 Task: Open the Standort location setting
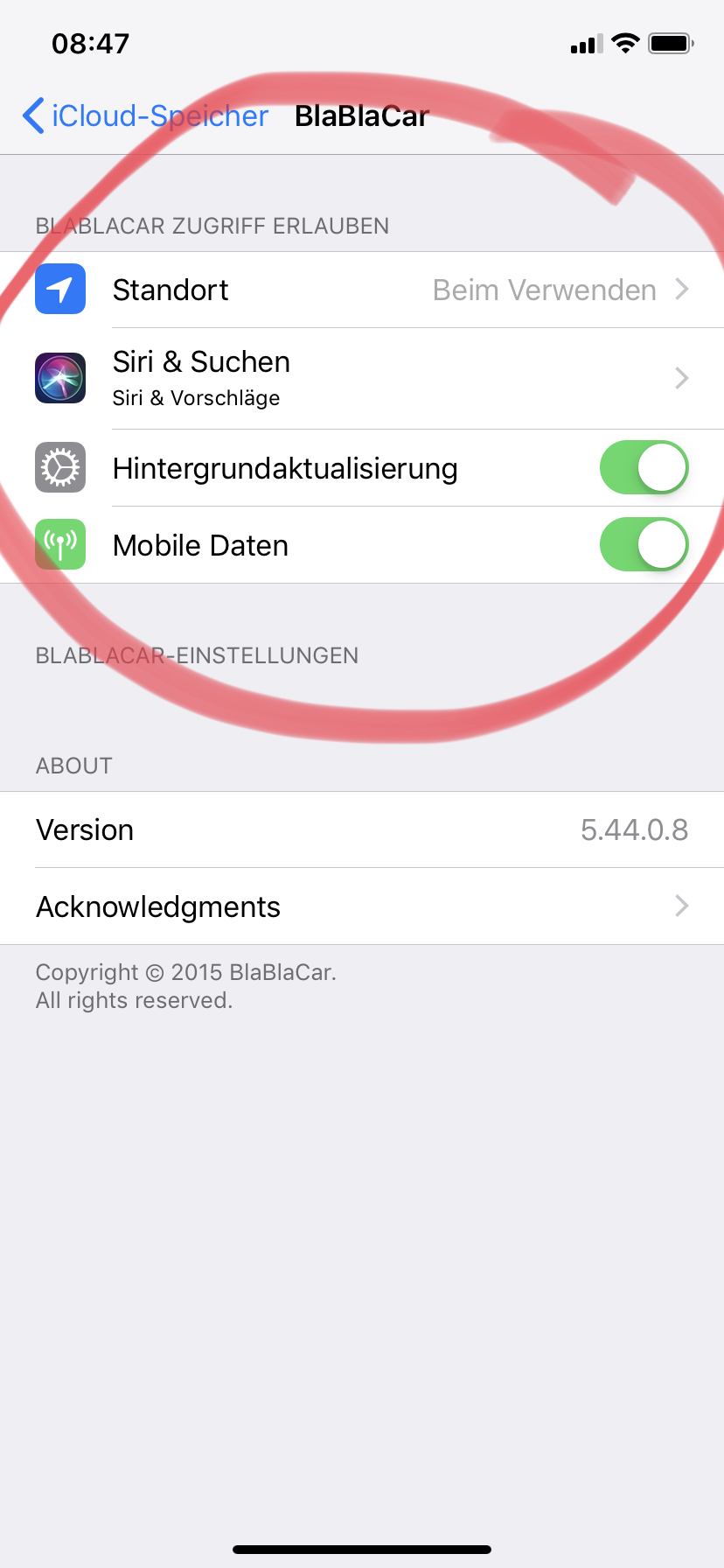[x=362, y=290]
